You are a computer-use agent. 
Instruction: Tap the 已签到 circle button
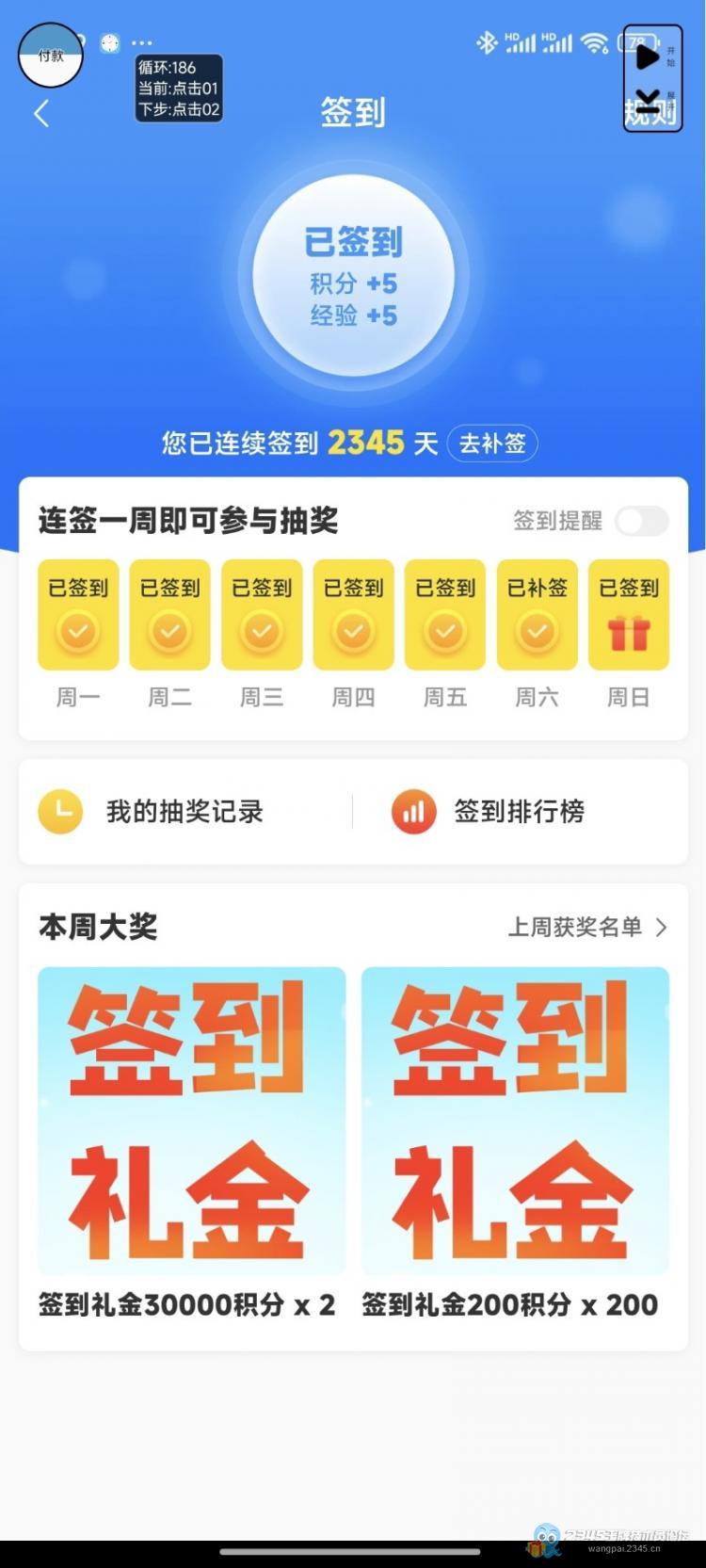tap(354, 276)
